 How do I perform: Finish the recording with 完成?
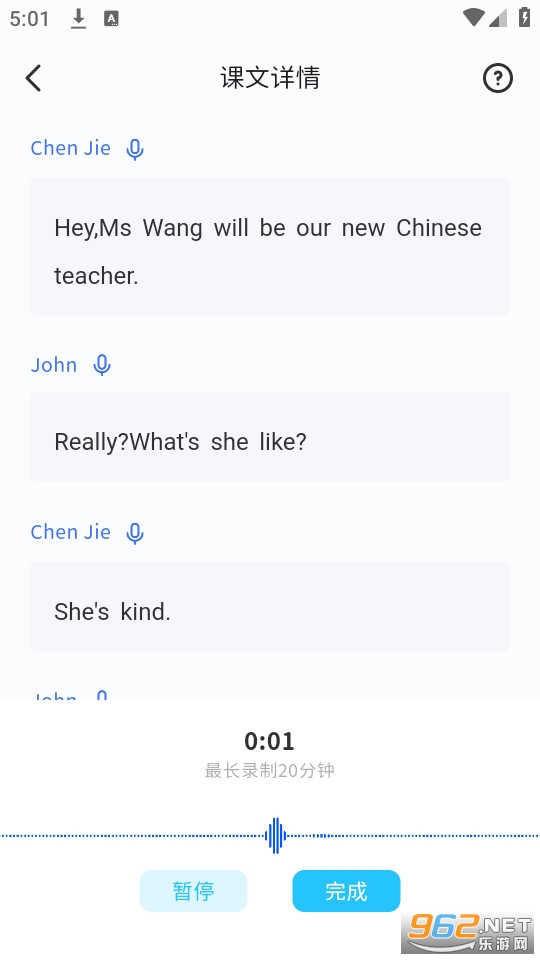point(347,891)
